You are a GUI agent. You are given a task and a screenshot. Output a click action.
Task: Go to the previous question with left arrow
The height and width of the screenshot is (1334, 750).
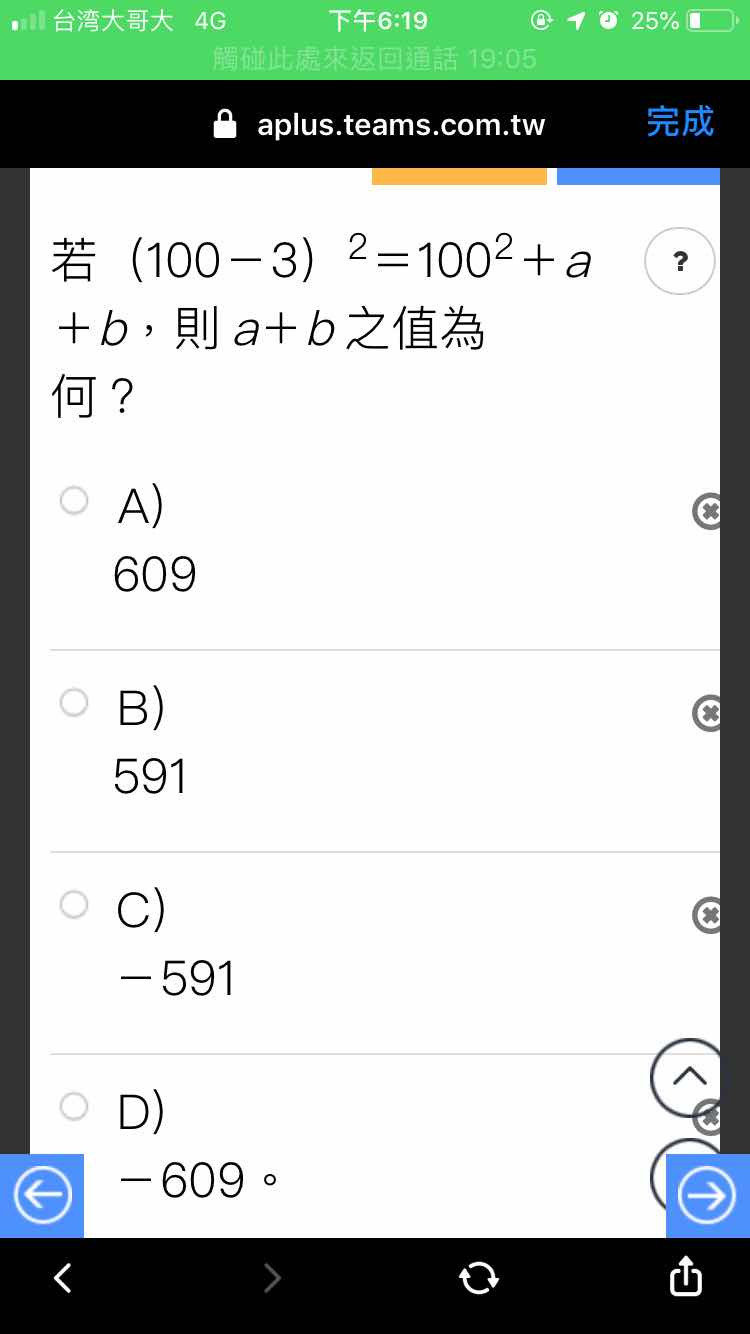pos(42,1196)
